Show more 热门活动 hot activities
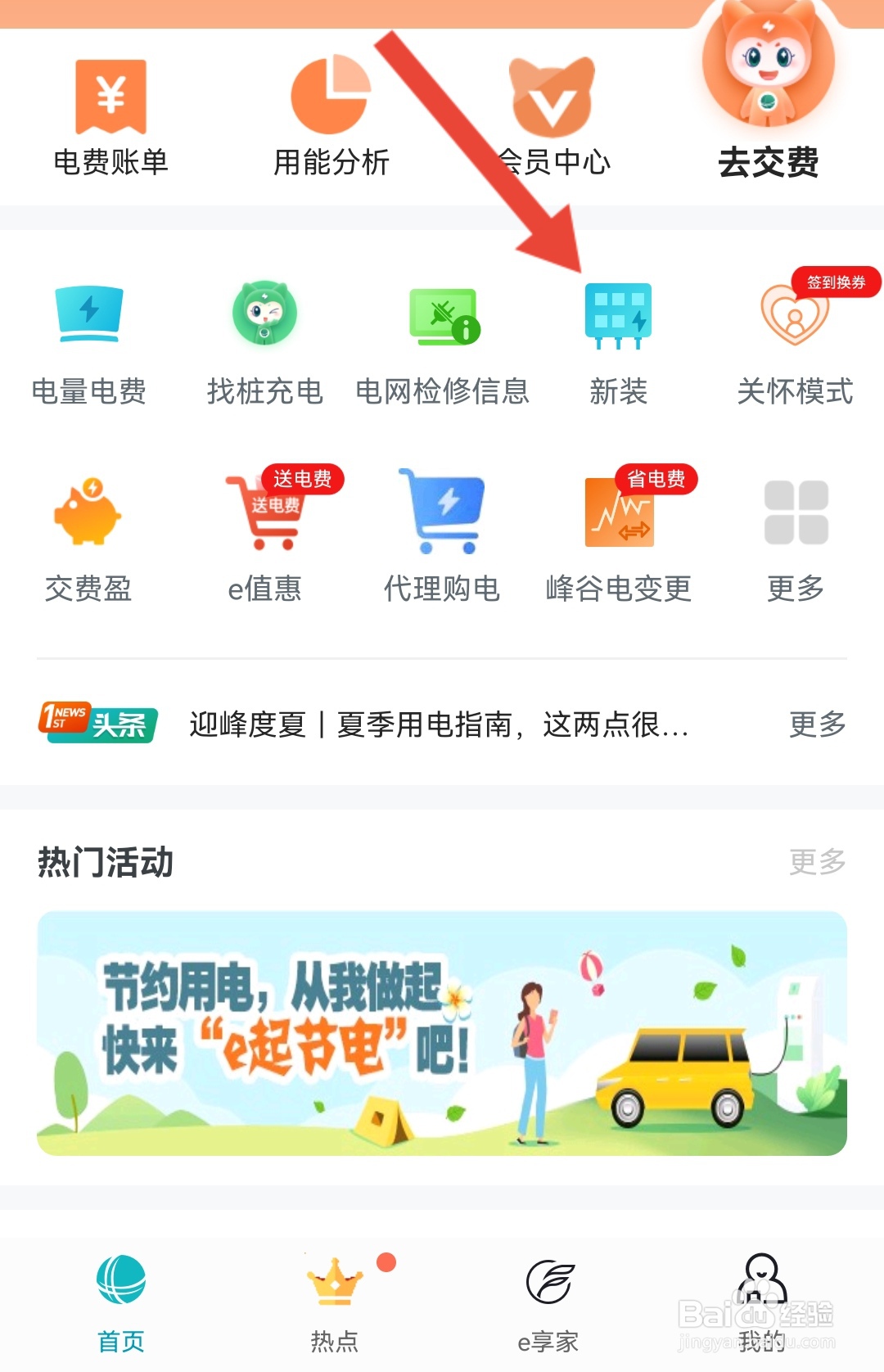This screenshot has width=884, height=1372. (x=816, y=862)
